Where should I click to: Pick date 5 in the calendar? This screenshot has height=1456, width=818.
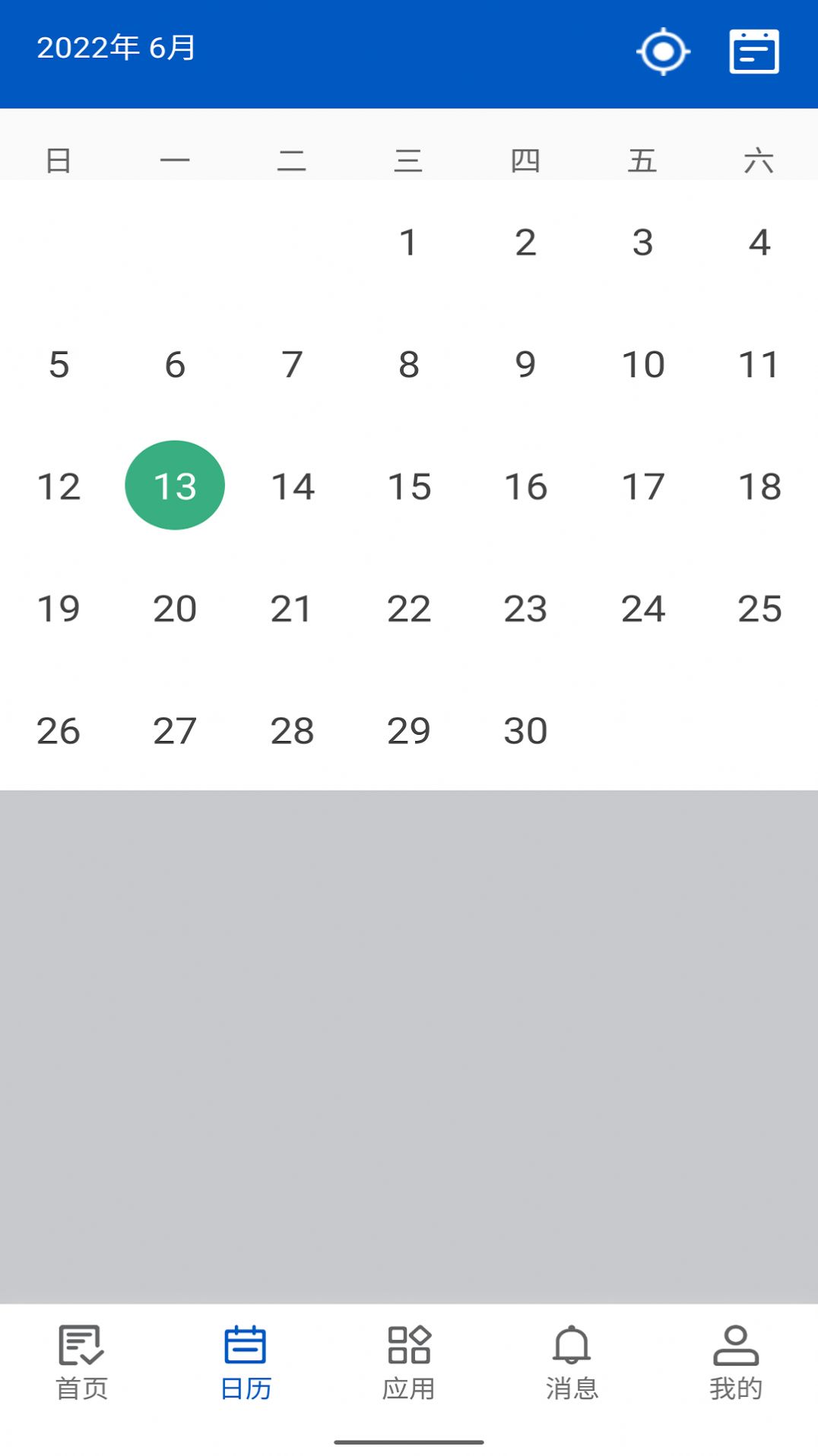point(59,365)
